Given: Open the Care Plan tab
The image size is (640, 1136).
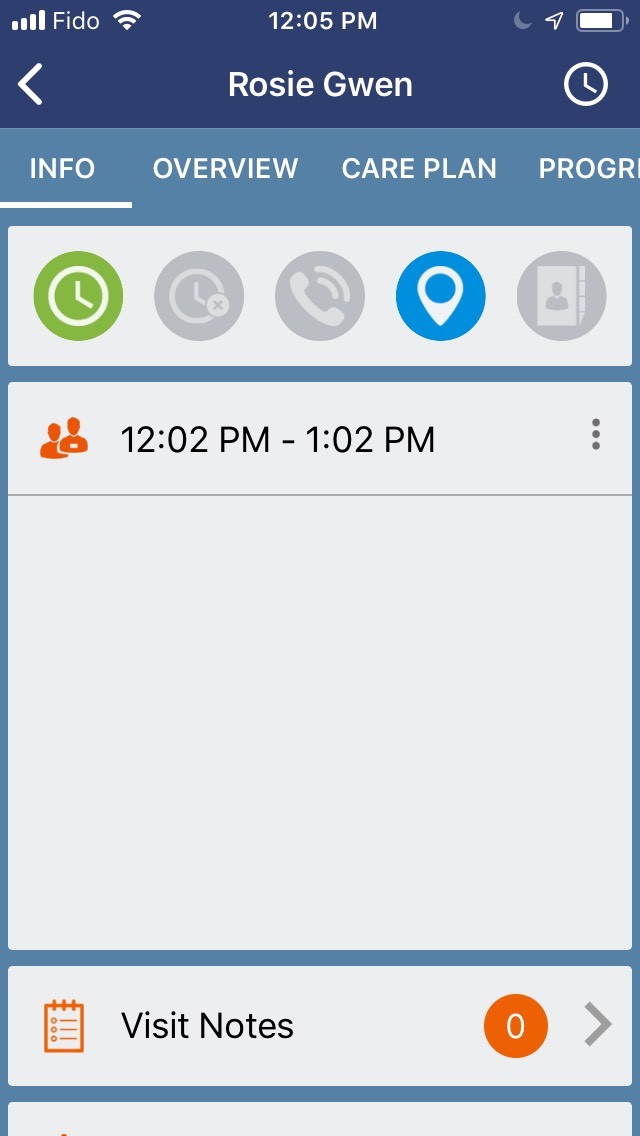Looking at the screenshot, I should click(419, 168).
